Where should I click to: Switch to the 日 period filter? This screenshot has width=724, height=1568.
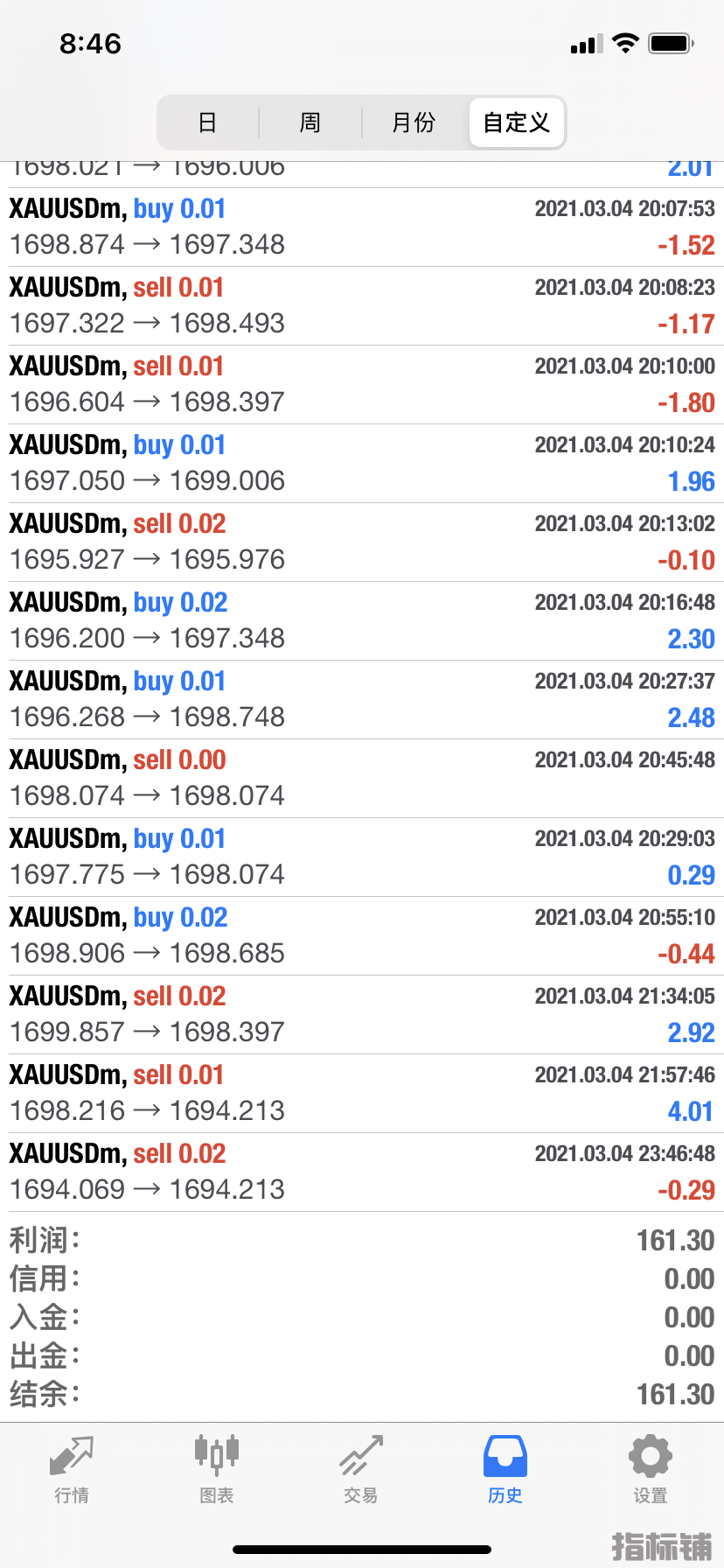click(x=207, y=122)
